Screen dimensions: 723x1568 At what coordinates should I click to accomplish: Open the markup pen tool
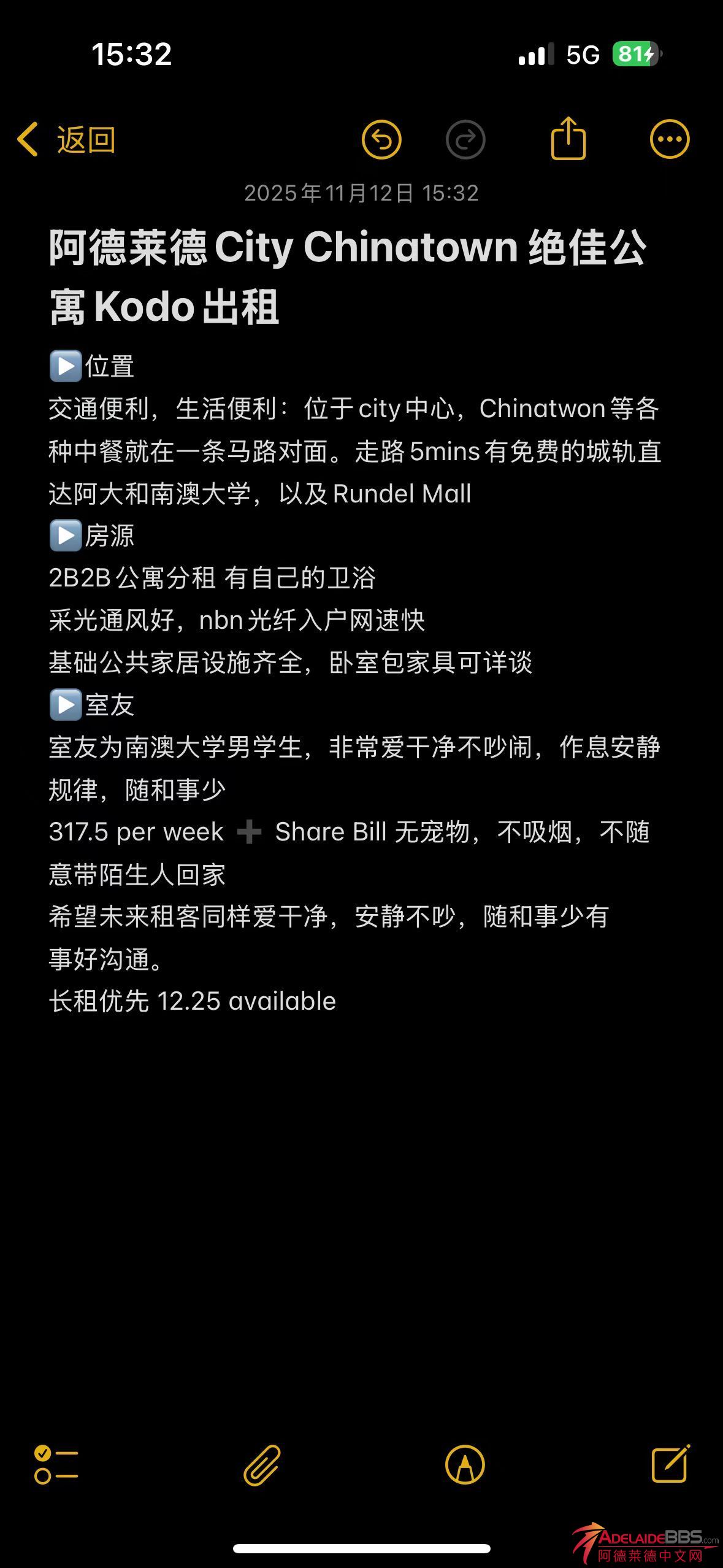pos(465,1464)
